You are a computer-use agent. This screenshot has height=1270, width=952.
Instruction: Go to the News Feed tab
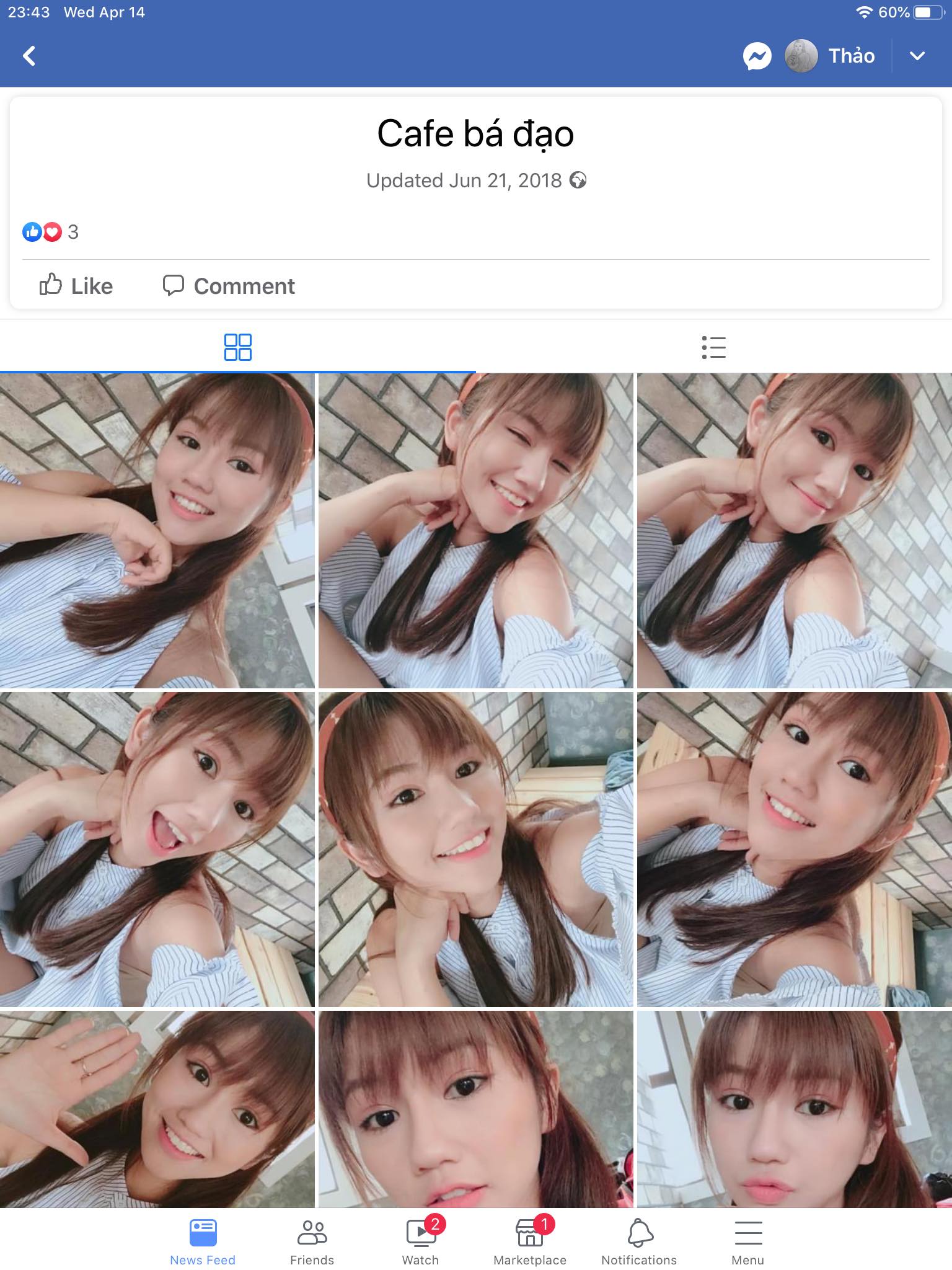click(203, 1241)
